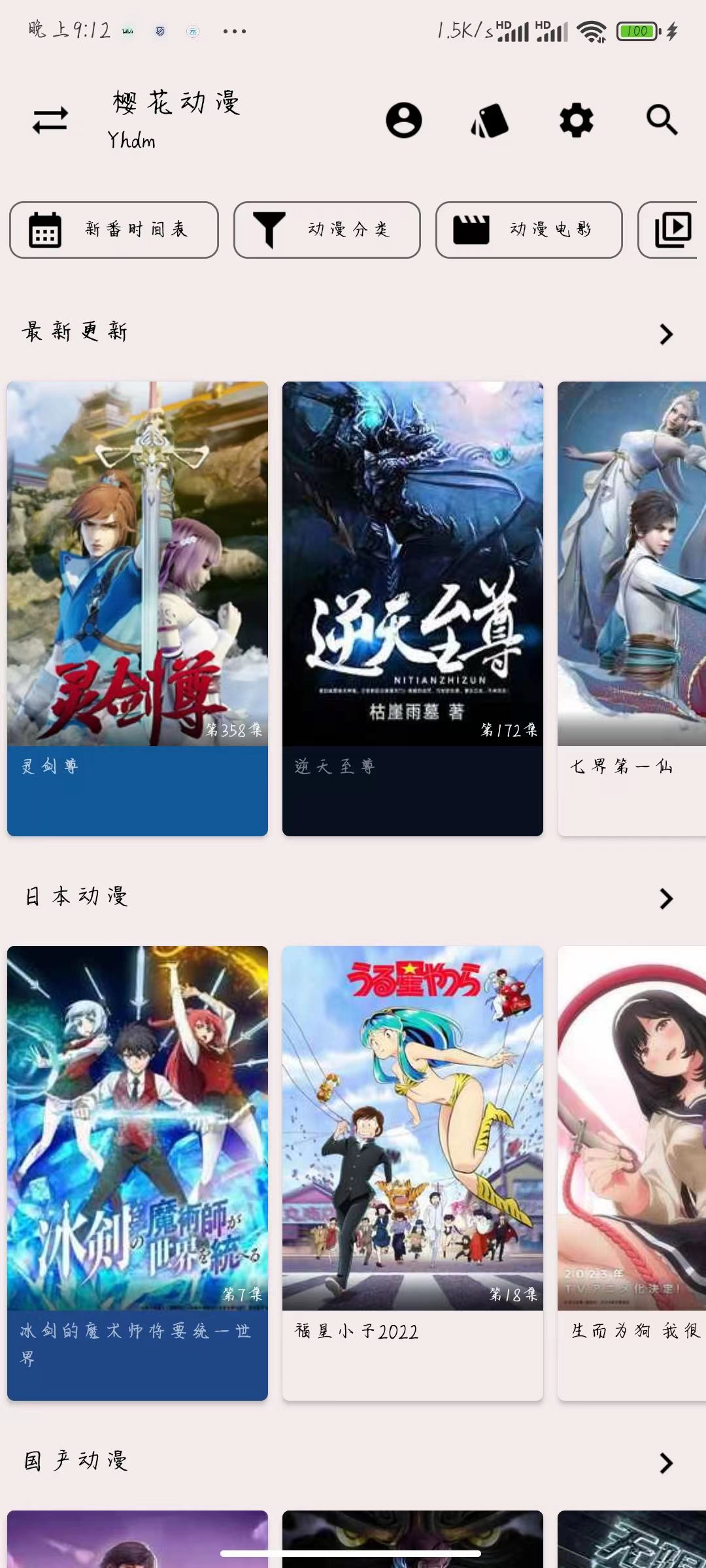Open the 逆天至尊 card
This screenshot has width=706, height=1568.
[412, 608]
